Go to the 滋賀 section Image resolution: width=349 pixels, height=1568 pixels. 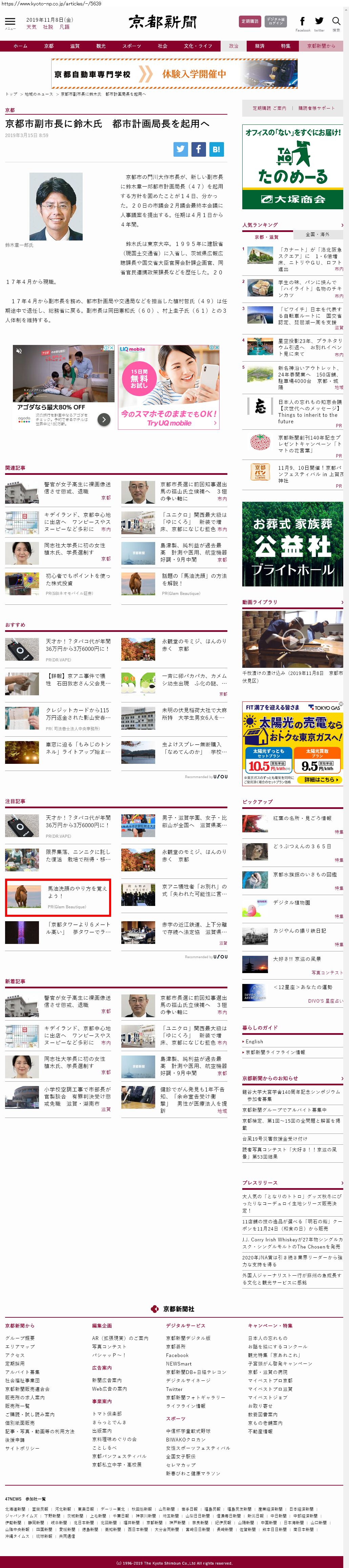[x=75, y=46]
